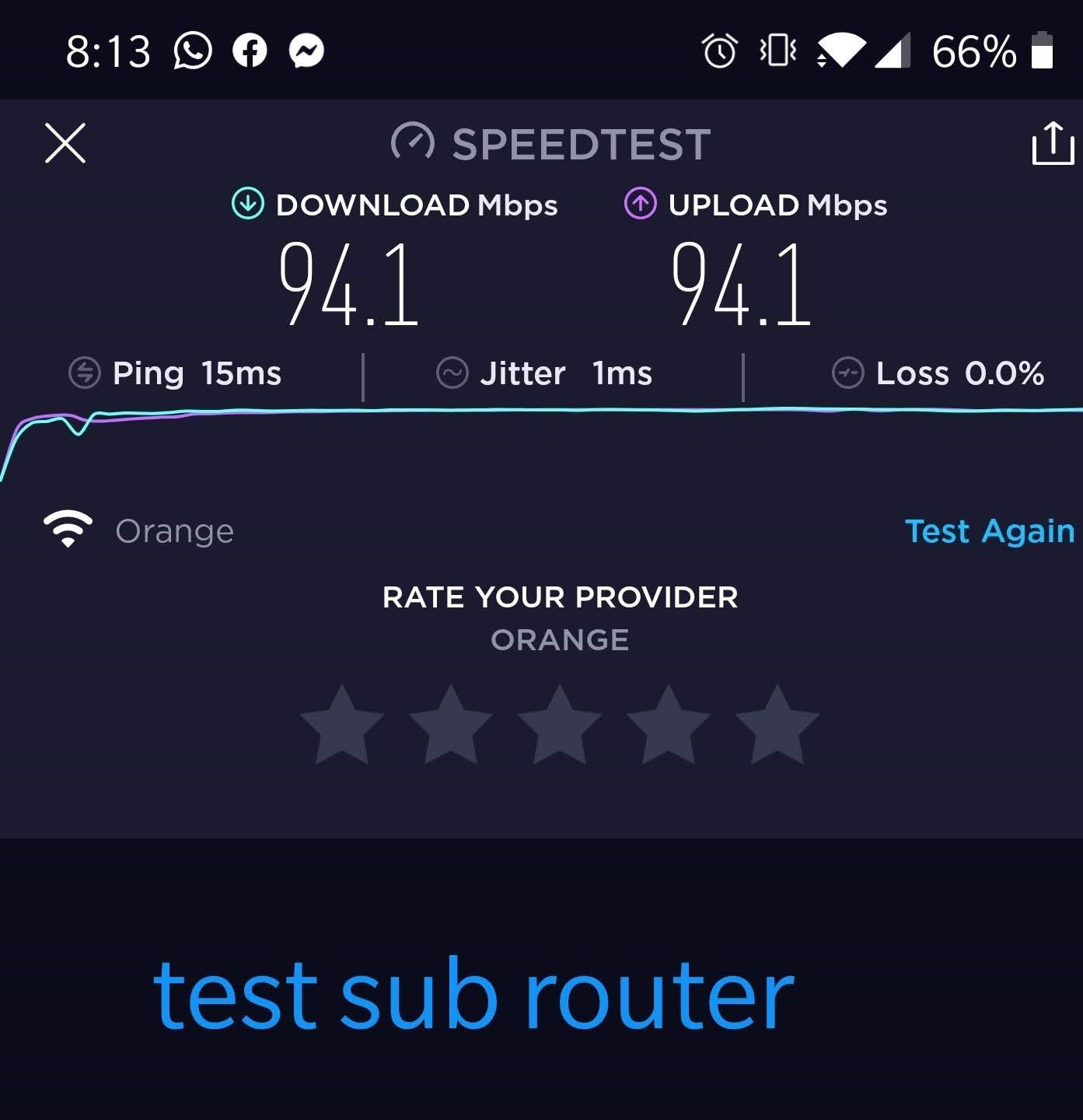Viewport: 1083px width, 1120px height.
Task: Share the speedtest result
Action: [x=1053, y=143]
